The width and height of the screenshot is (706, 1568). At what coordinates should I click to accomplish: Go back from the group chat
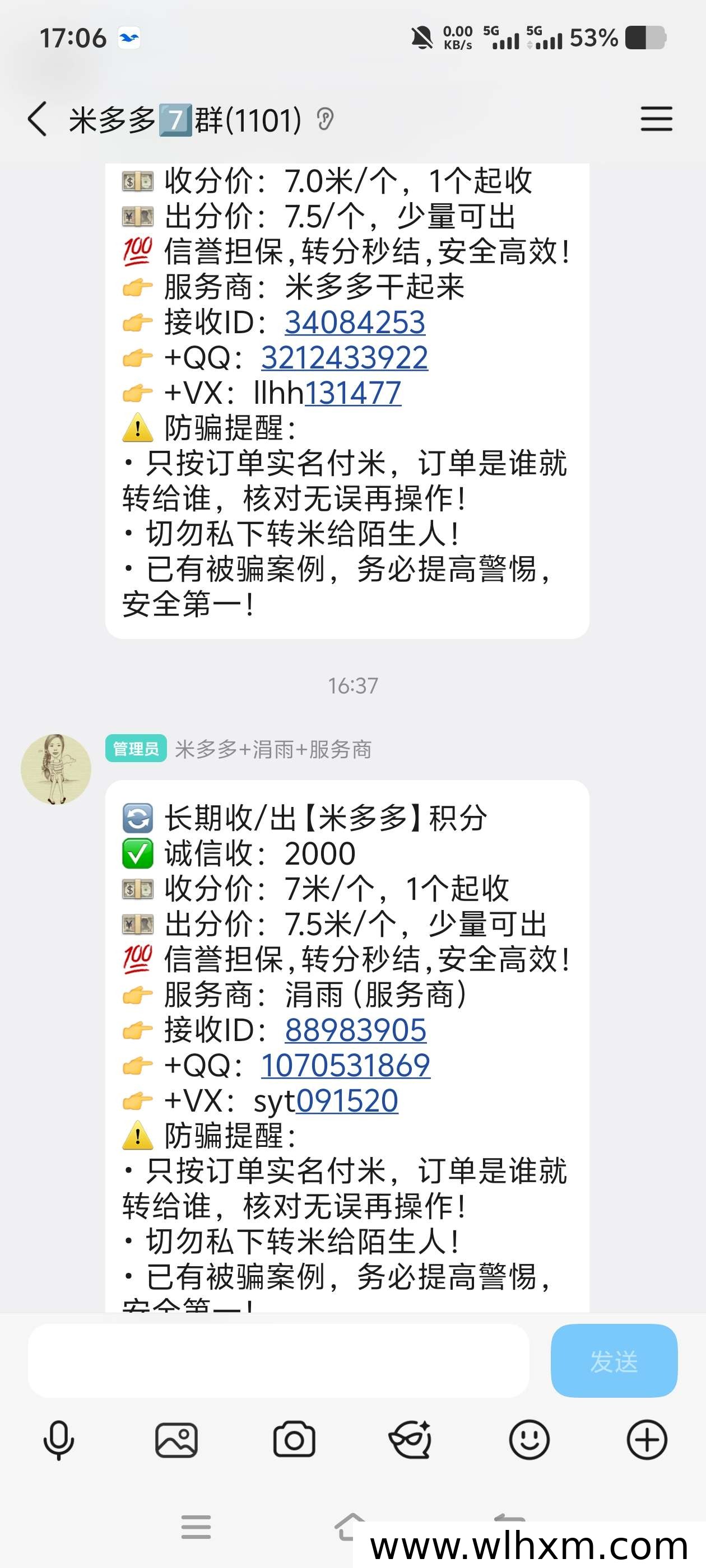click(x=37, y=119)
